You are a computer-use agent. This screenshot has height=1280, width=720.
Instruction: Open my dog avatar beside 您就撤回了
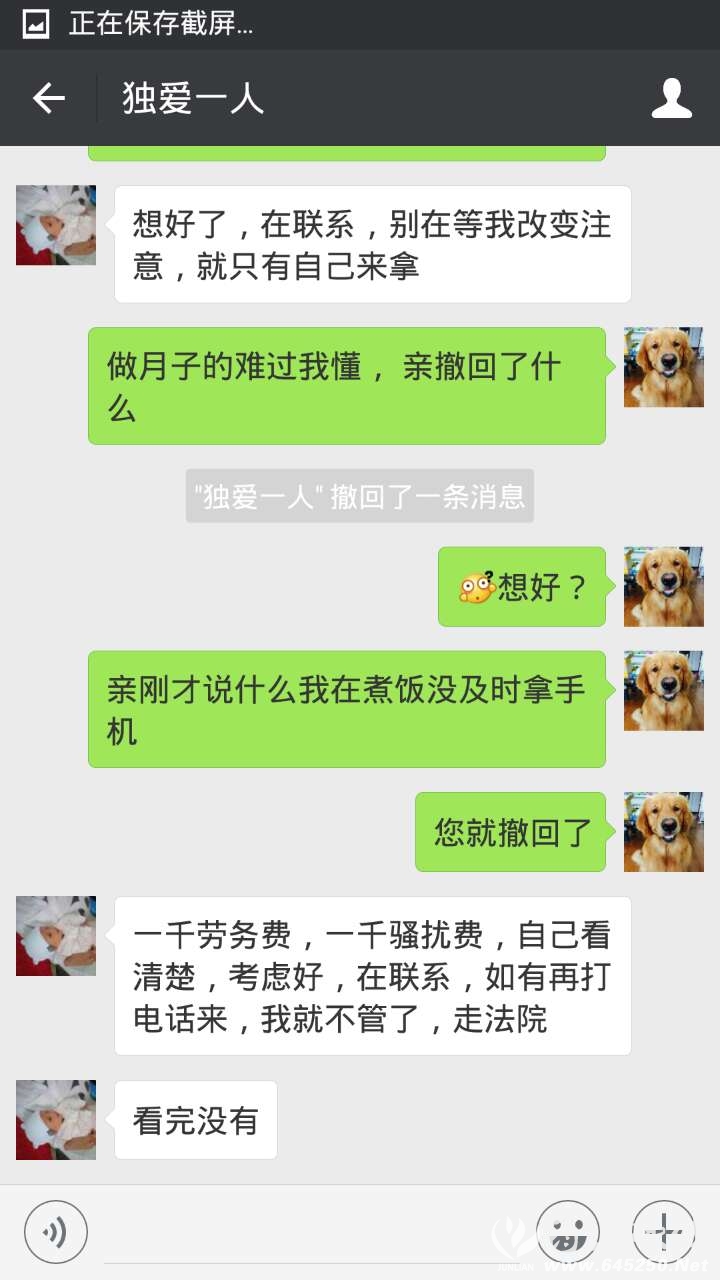click(x=663, y=831)
